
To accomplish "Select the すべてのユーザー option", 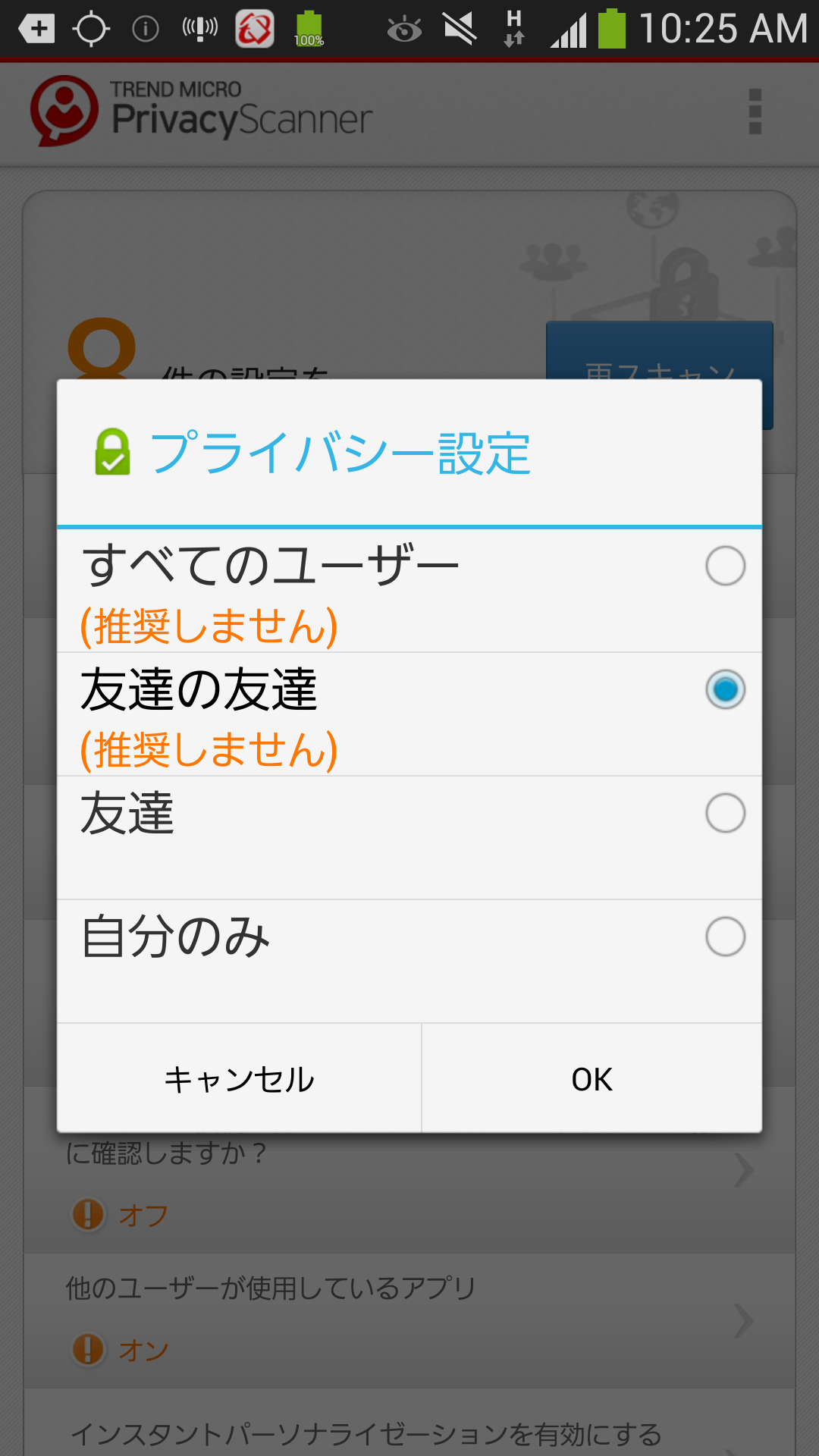I will coord(724,566).
